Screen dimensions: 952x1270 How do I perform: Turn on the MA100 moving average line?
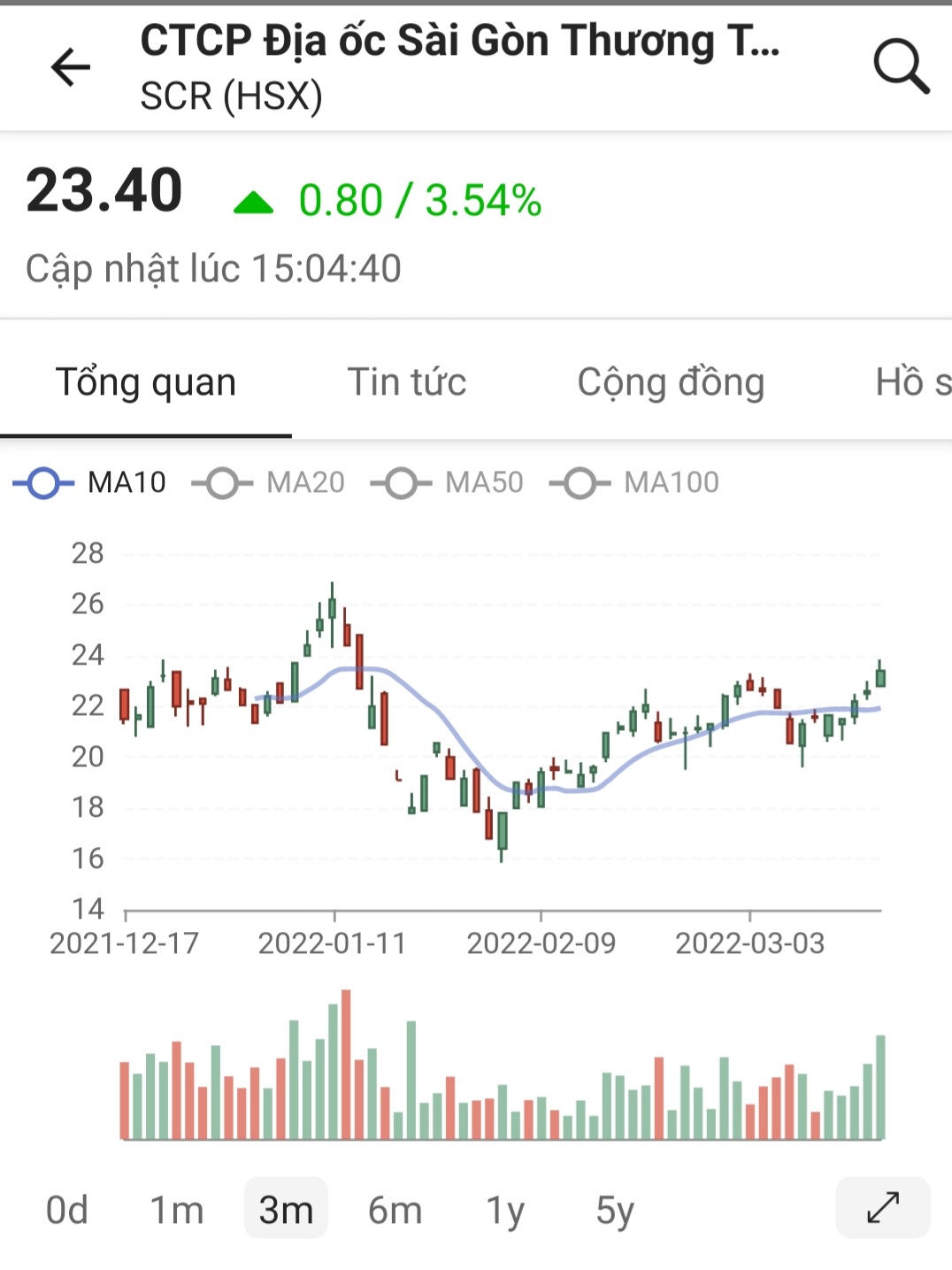point(634,483)
